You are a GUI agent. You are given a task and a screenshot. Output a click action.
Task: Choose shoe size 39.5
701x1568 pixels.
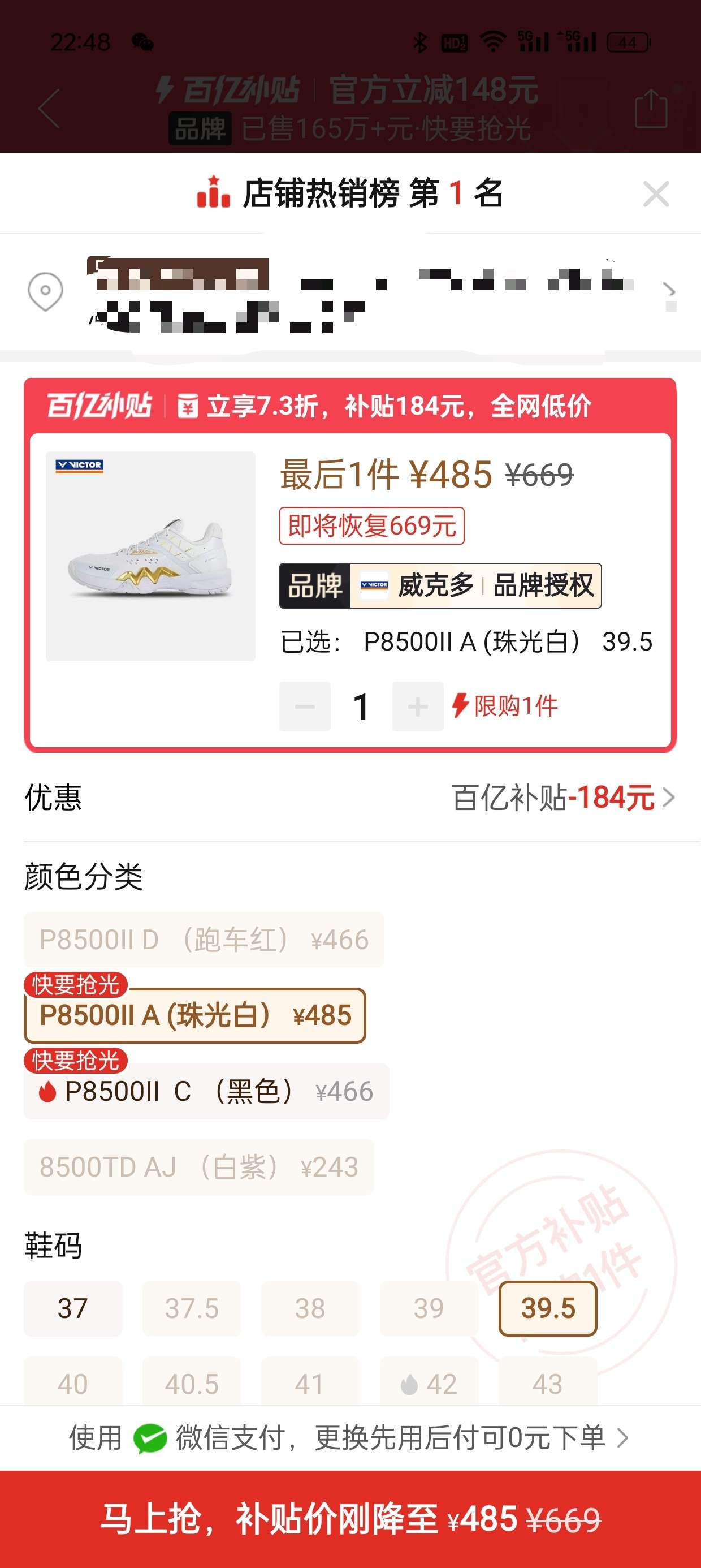point(548,1308)
